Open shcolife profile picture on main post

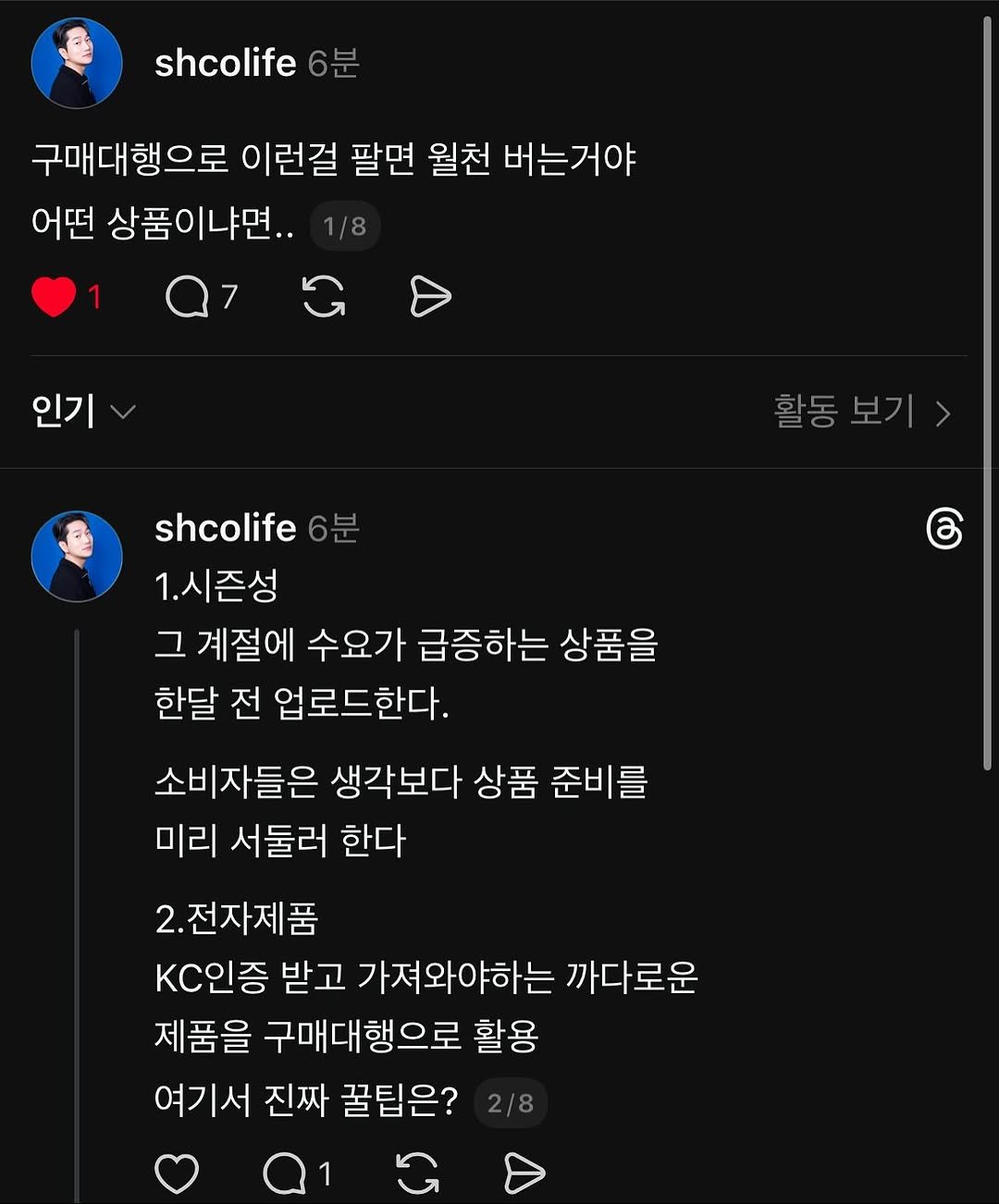coord(77,63)
